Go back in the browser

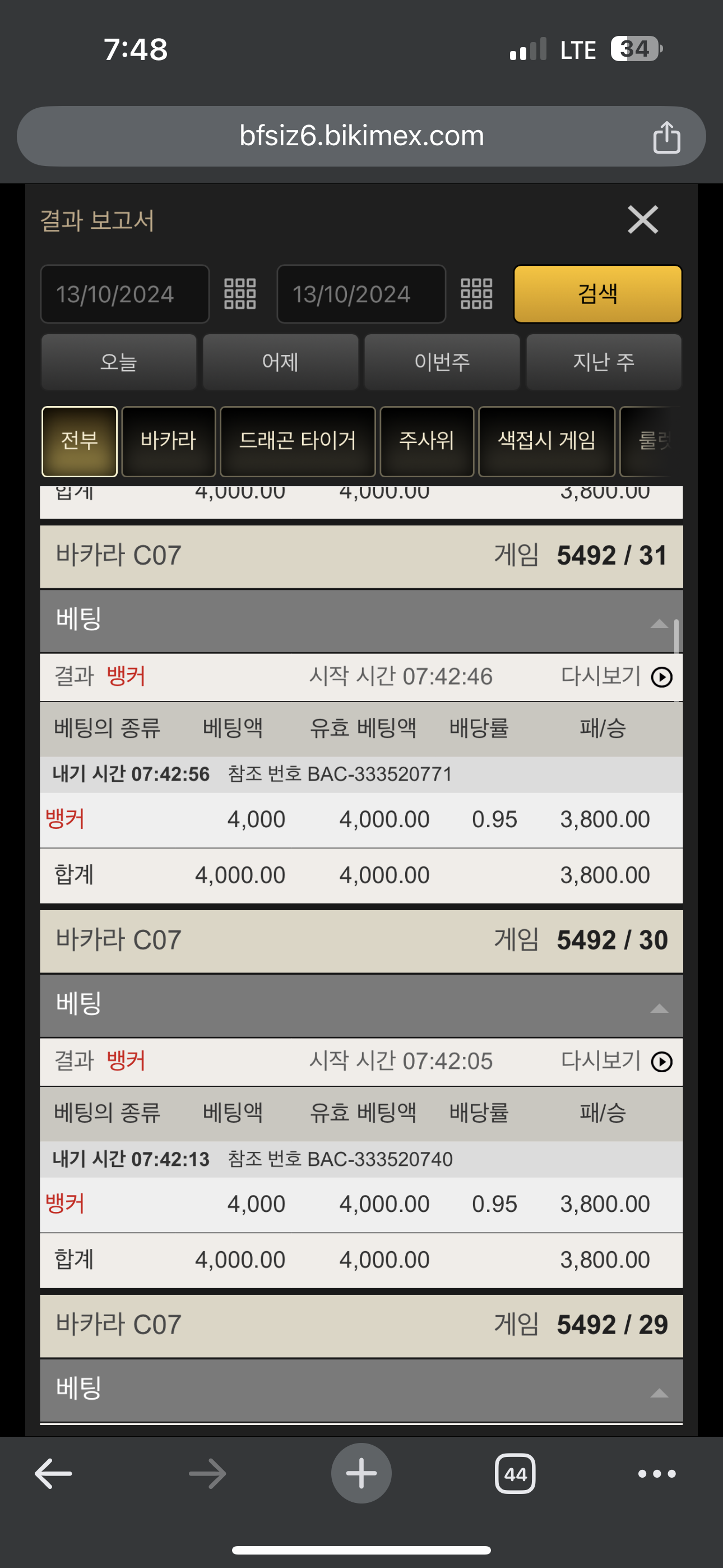point(54,1474)
